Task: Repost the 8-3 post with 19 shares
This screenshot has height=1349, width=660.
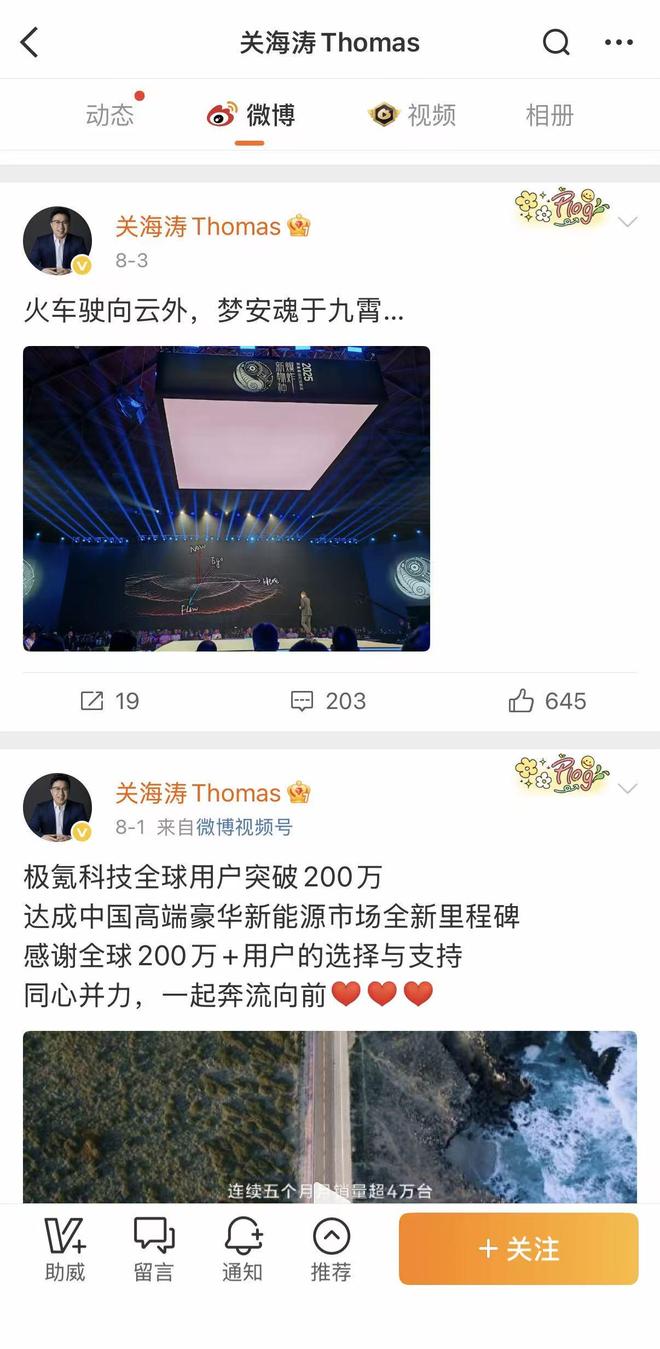Action: [109, 701]
